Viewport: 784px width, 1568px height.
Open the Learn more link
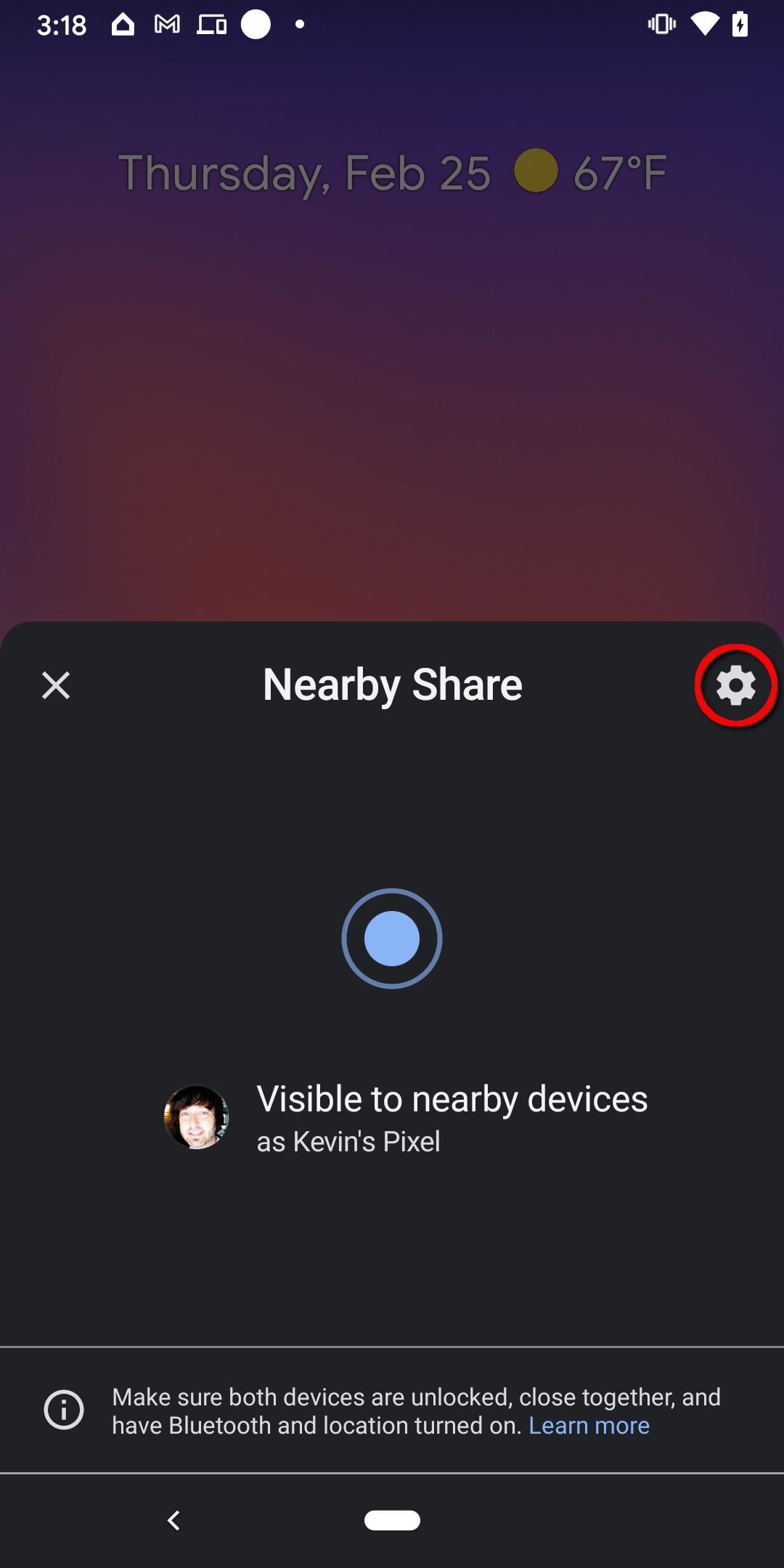pos(589,1425)
